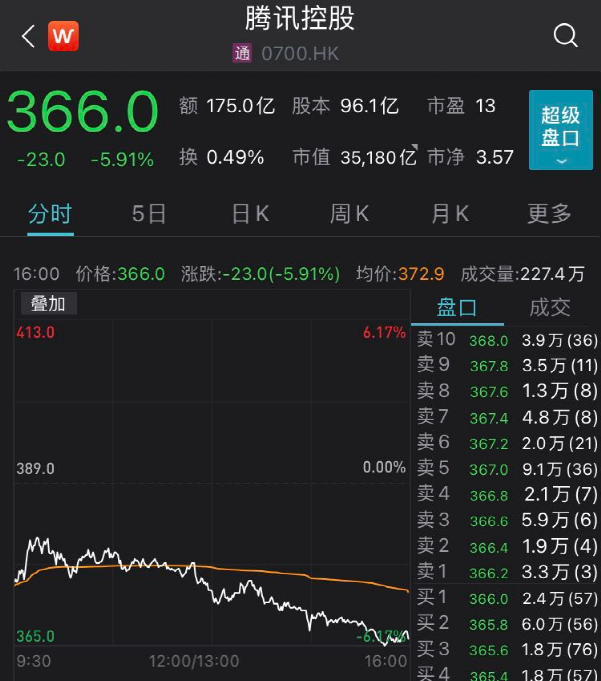This screenshot has width=601, height=681.
Task: Show the 月K chart tab
Action: point(450,213)
